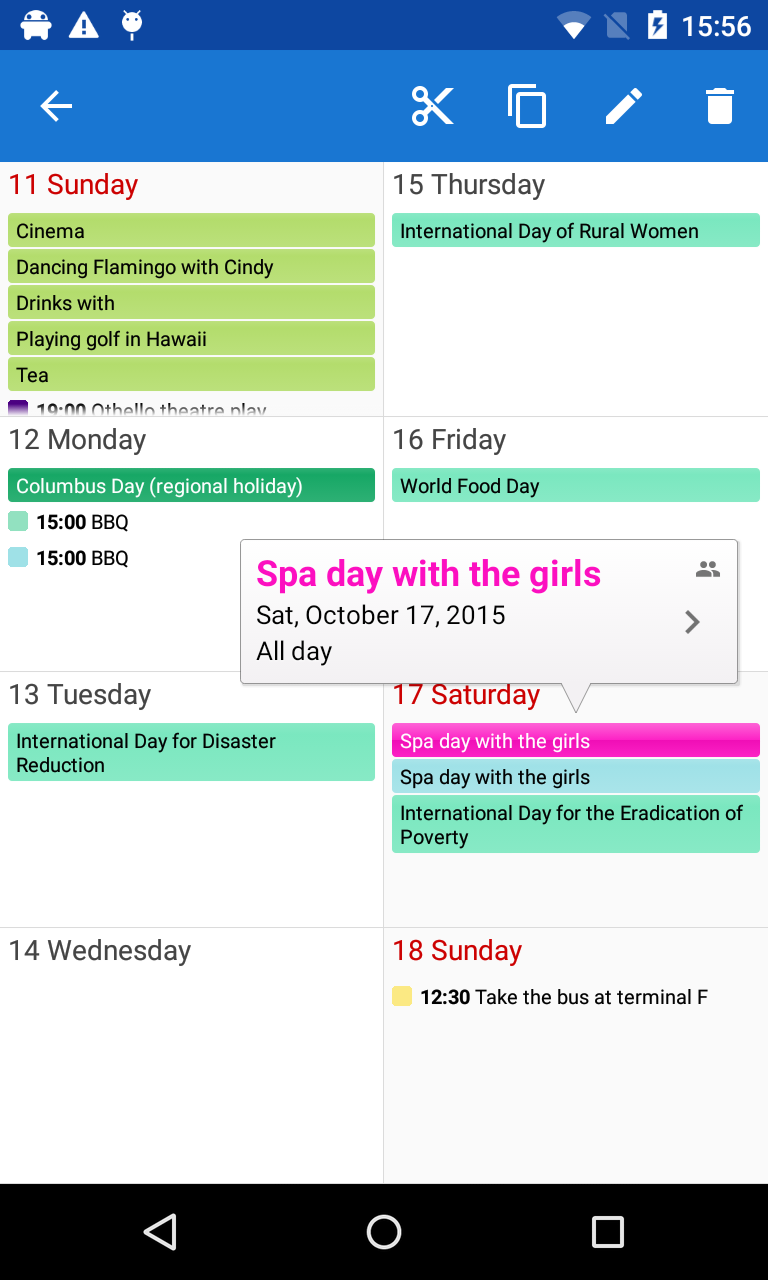Go to the Android home screen
This screenshot has width=768, height=1280.
click(x=384, y=1232)
